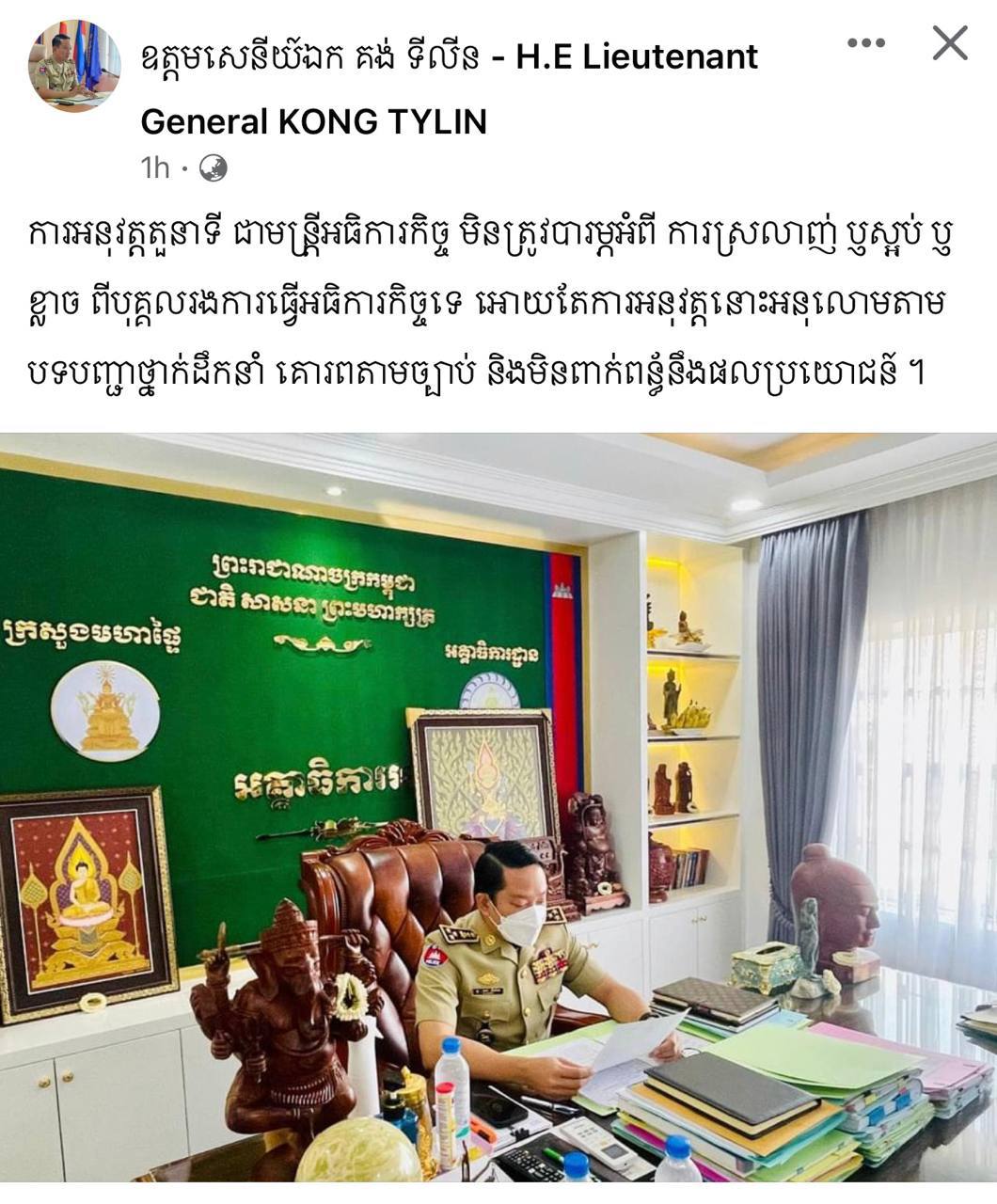This screenshot has height=1204, width=997.
Task: Open the poster's profile picture
Action: (x=75, y=66)
